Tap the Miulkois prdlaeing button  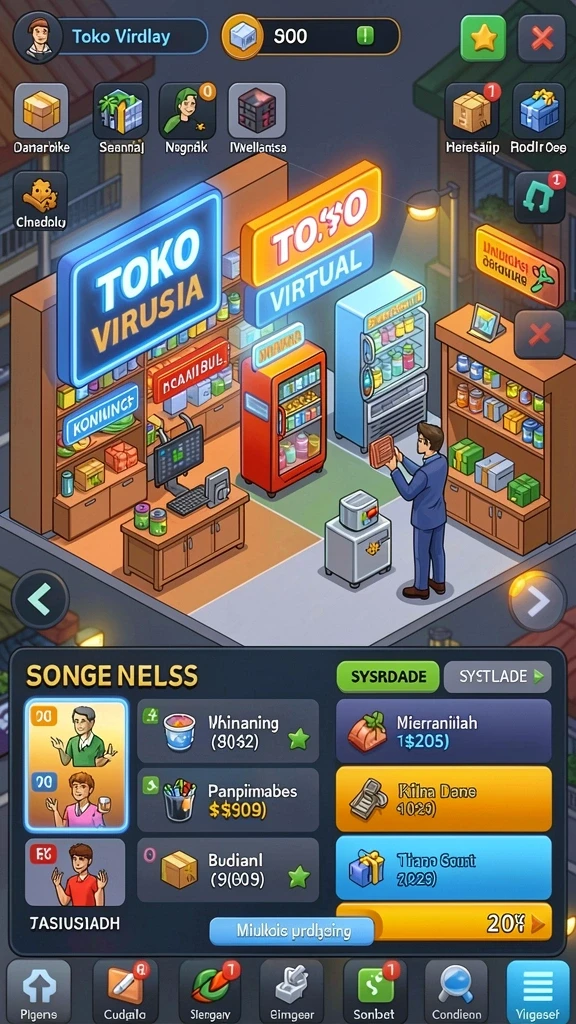[292, 931]
